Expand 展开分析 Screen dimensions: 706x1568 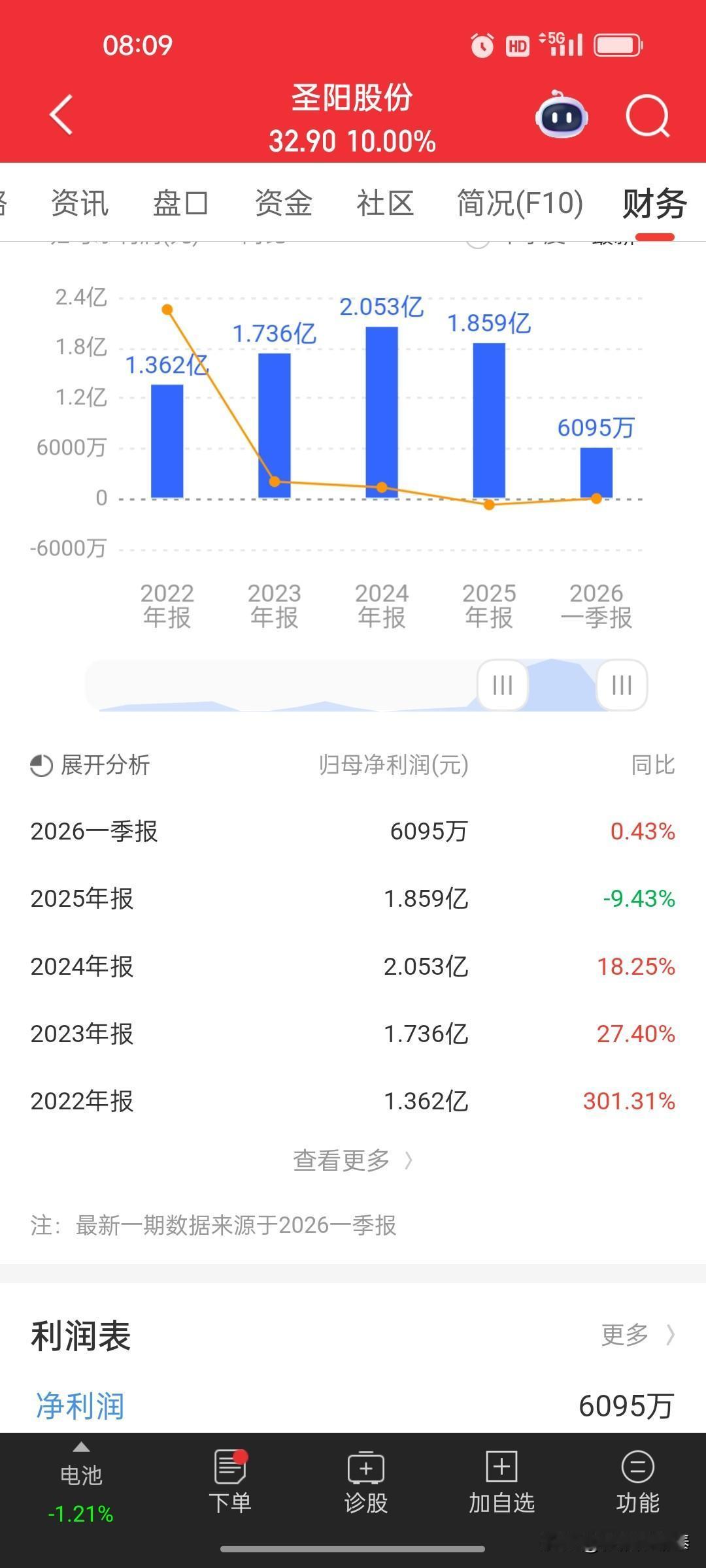pyautogui.click(x=90, y=765)
